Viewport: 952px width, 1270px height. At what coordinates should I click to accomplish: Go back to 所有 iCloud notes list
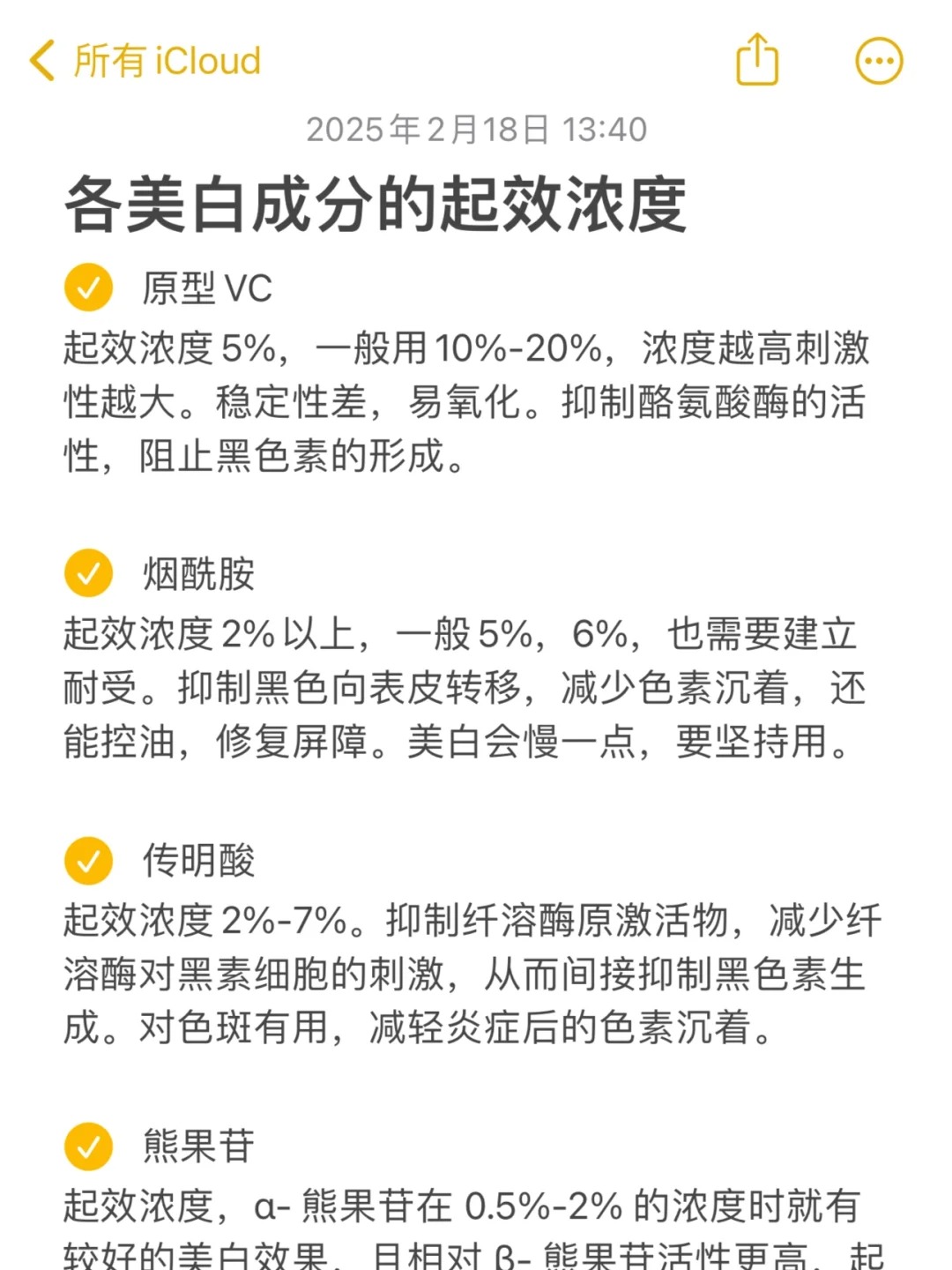[x=145, y=61]
